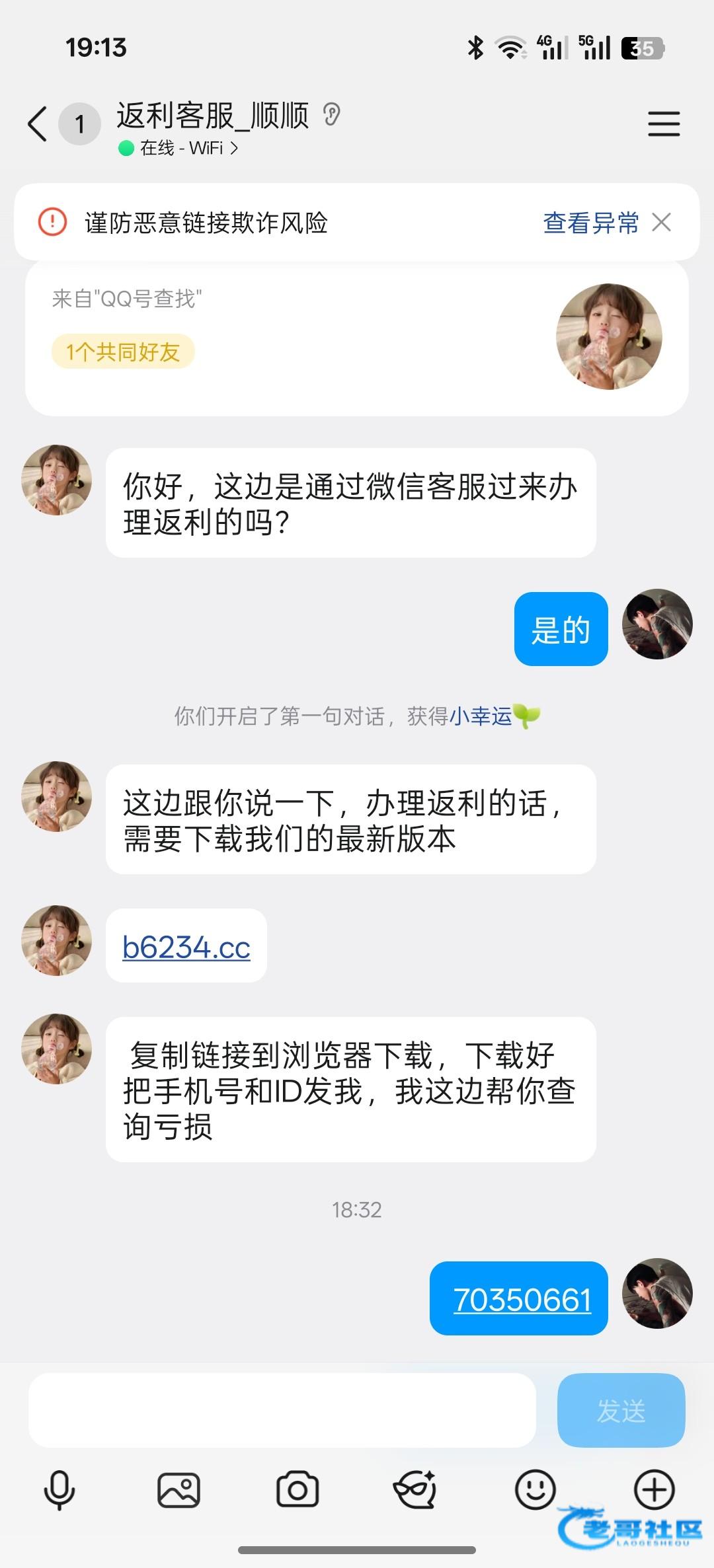Image resolution: width=714 pixels, height=1568 pixels.
Task: Open the camera to take a photo
Action: pyautogui.click(x=297, y=1491)
